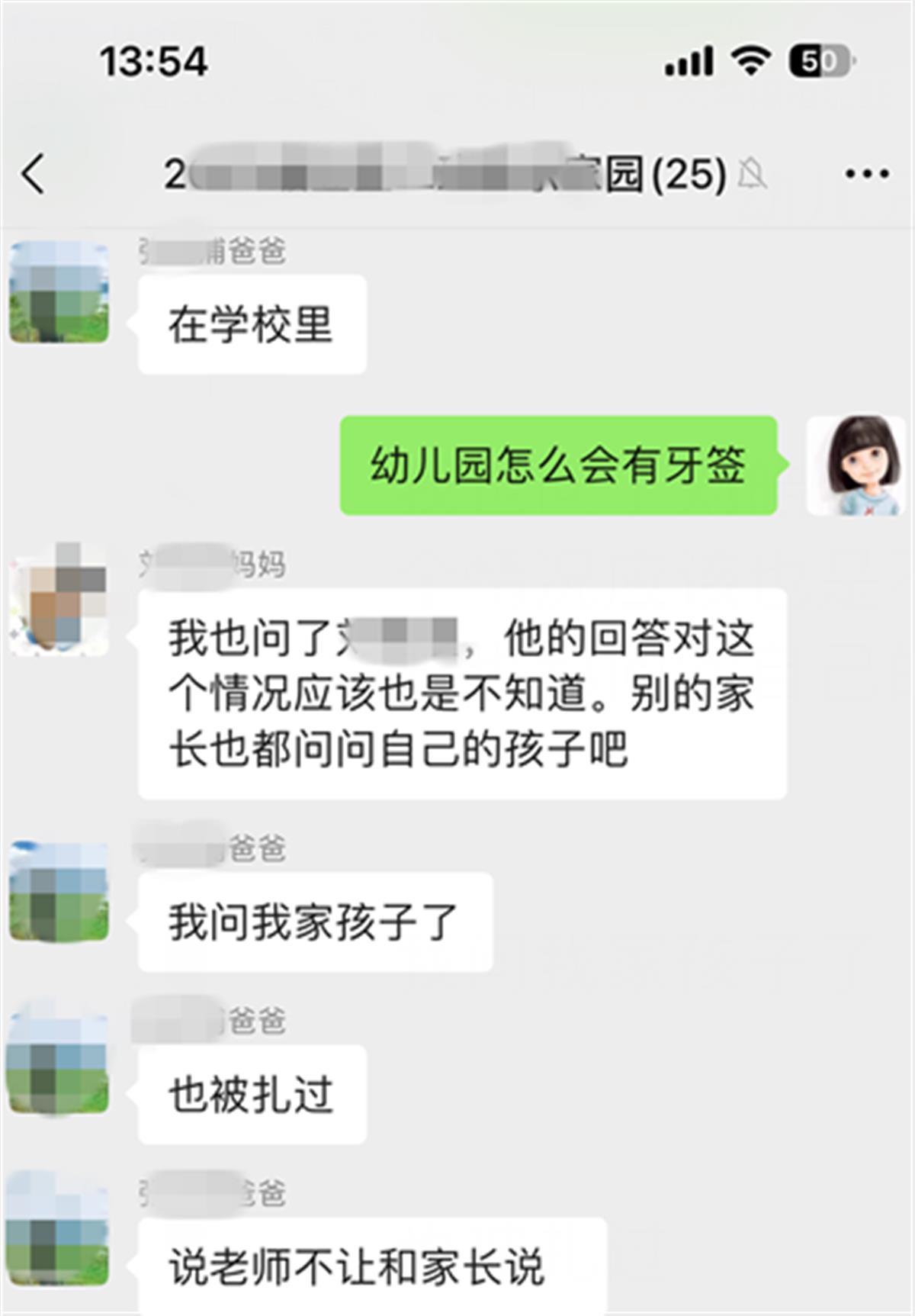Tap avatar beside the 在学校里 message

(x=59, y=292)
